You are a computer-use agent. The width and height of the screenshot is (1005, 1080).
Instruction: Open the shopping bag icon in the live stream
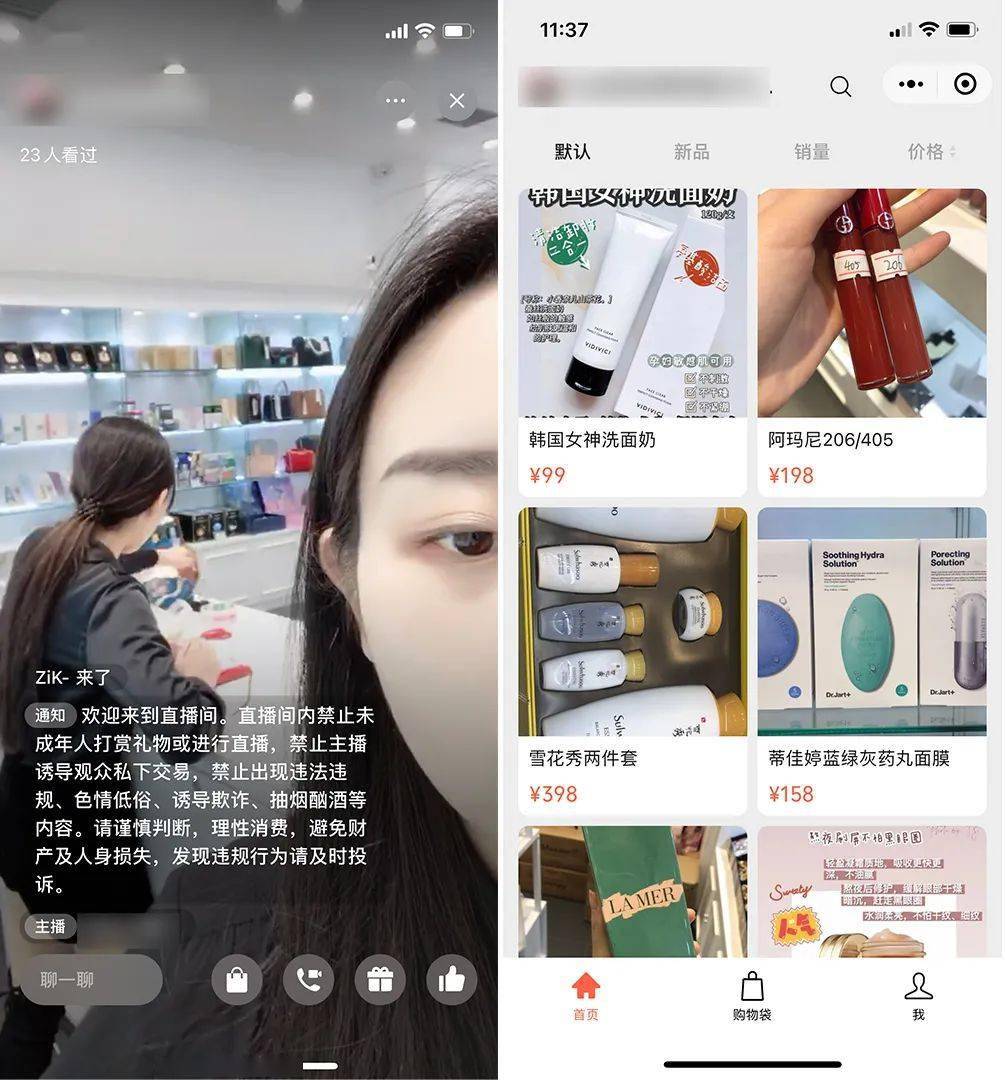[x=237, y=980]
